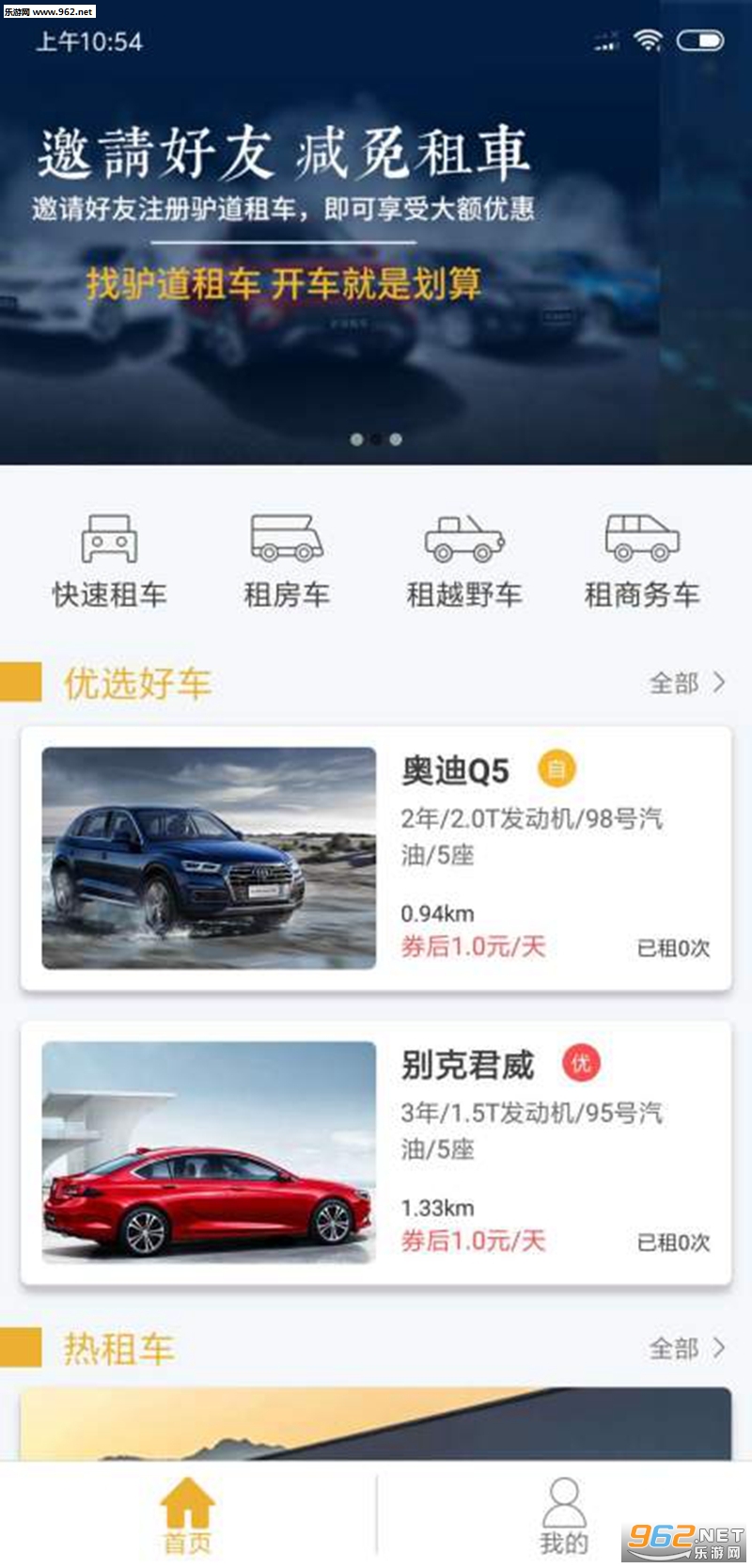Open the 奥迪Q5 car listing
752x1568 pixels.
(x=376, y=858)
